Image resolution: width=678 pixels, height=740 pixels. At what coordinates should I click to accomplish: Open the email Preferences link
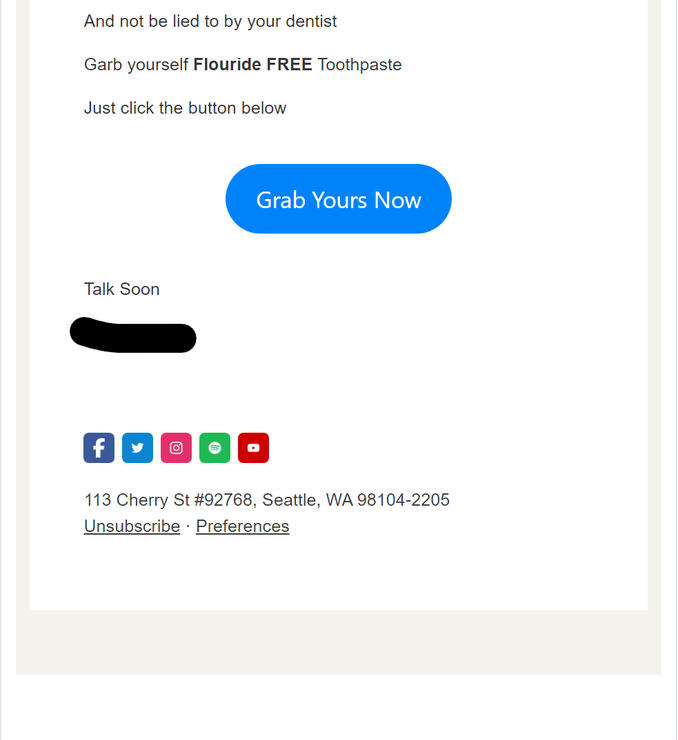(x=242, y=526)
